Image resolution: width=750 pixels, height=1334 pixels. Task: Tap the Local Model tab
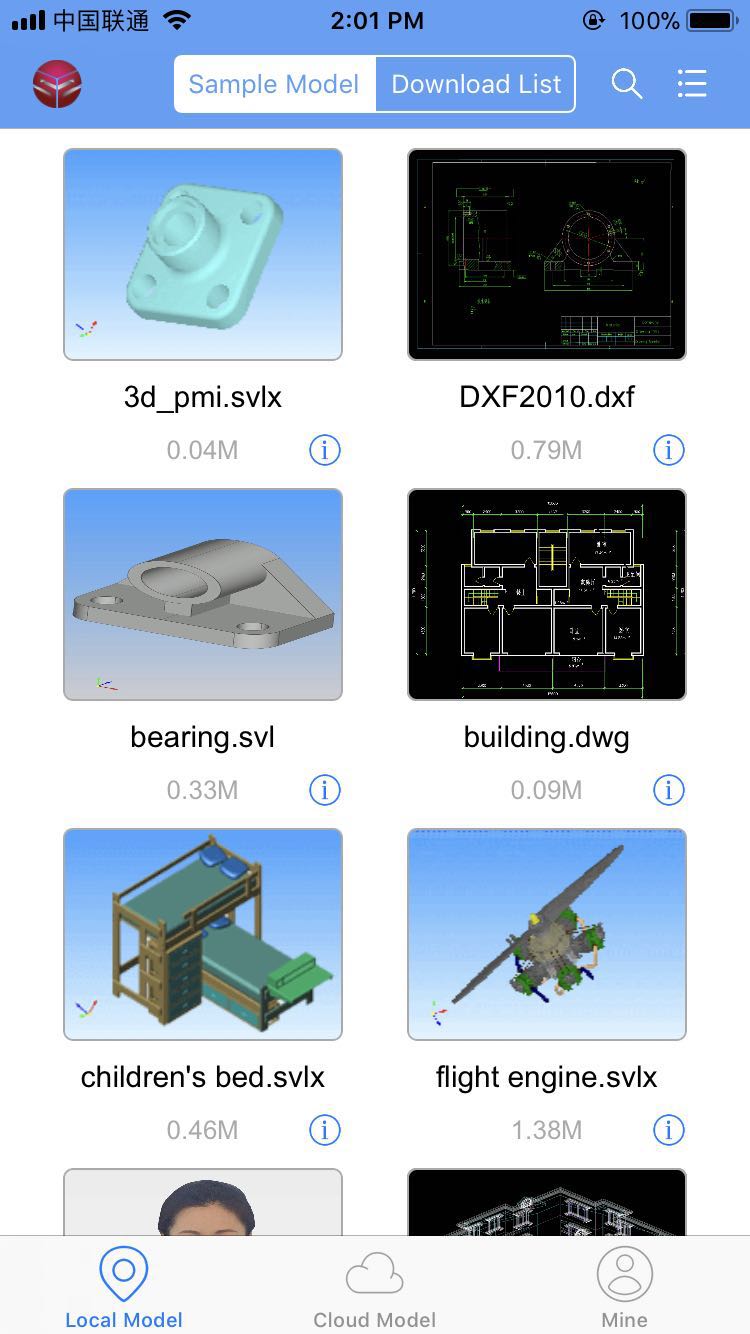point(124,1288)
